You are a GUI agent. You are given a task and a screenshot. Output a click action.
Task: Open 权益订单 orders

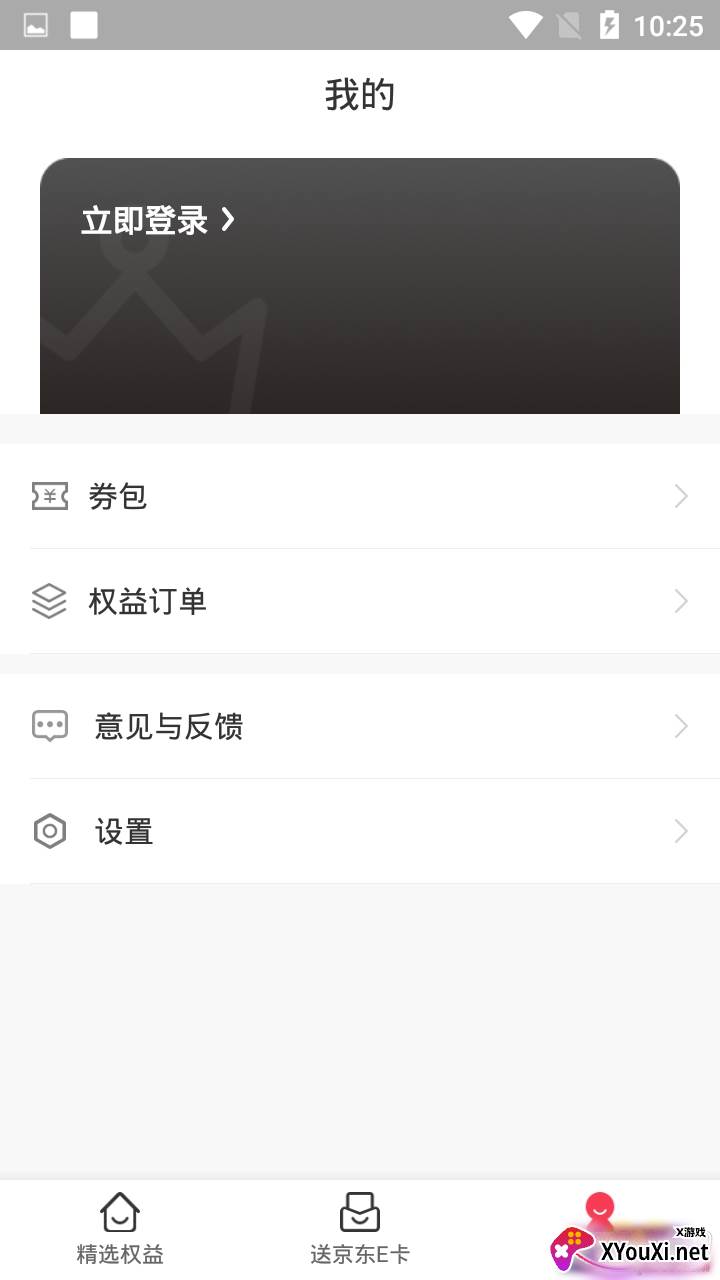[x=360, y=601]
